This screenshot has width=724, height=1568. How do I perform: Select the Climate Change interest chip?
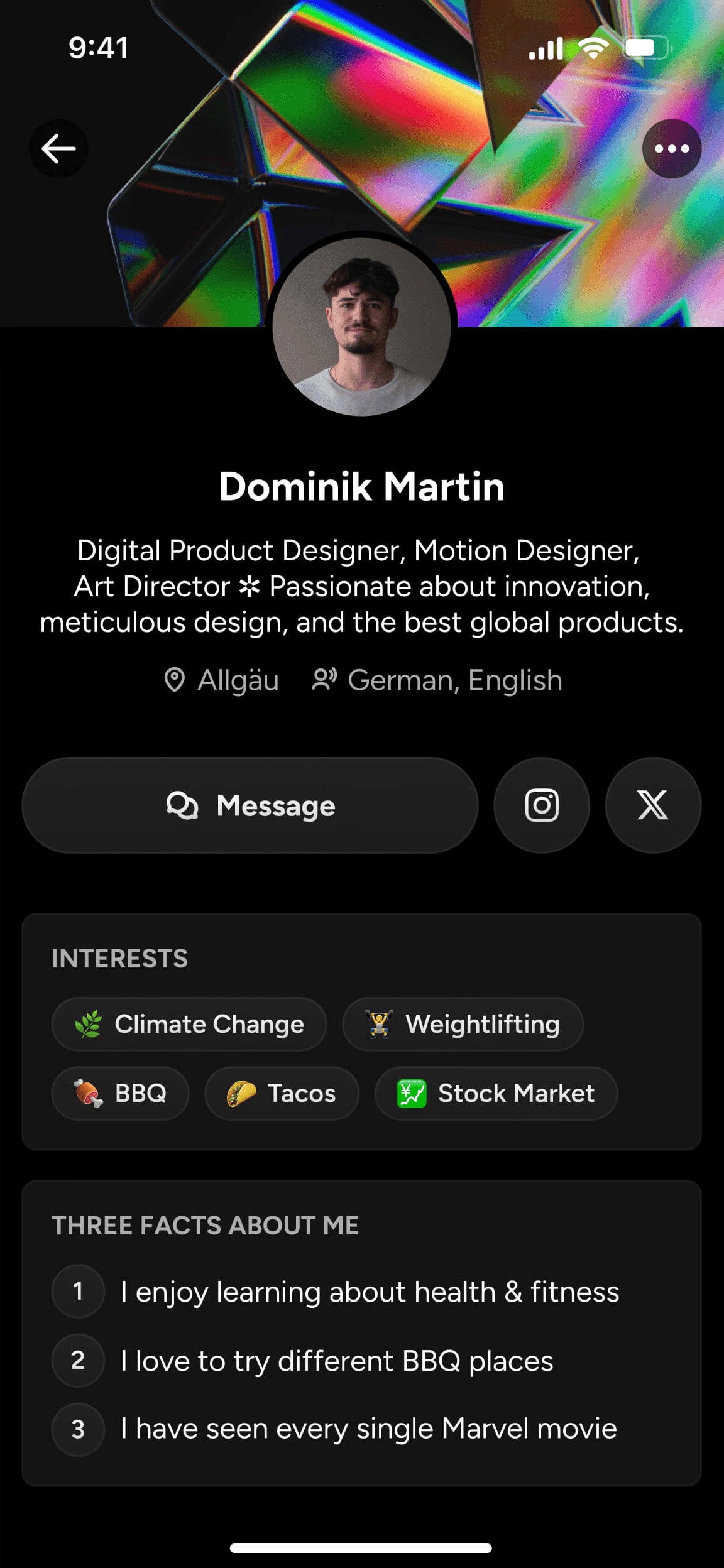pos(189,1024)
